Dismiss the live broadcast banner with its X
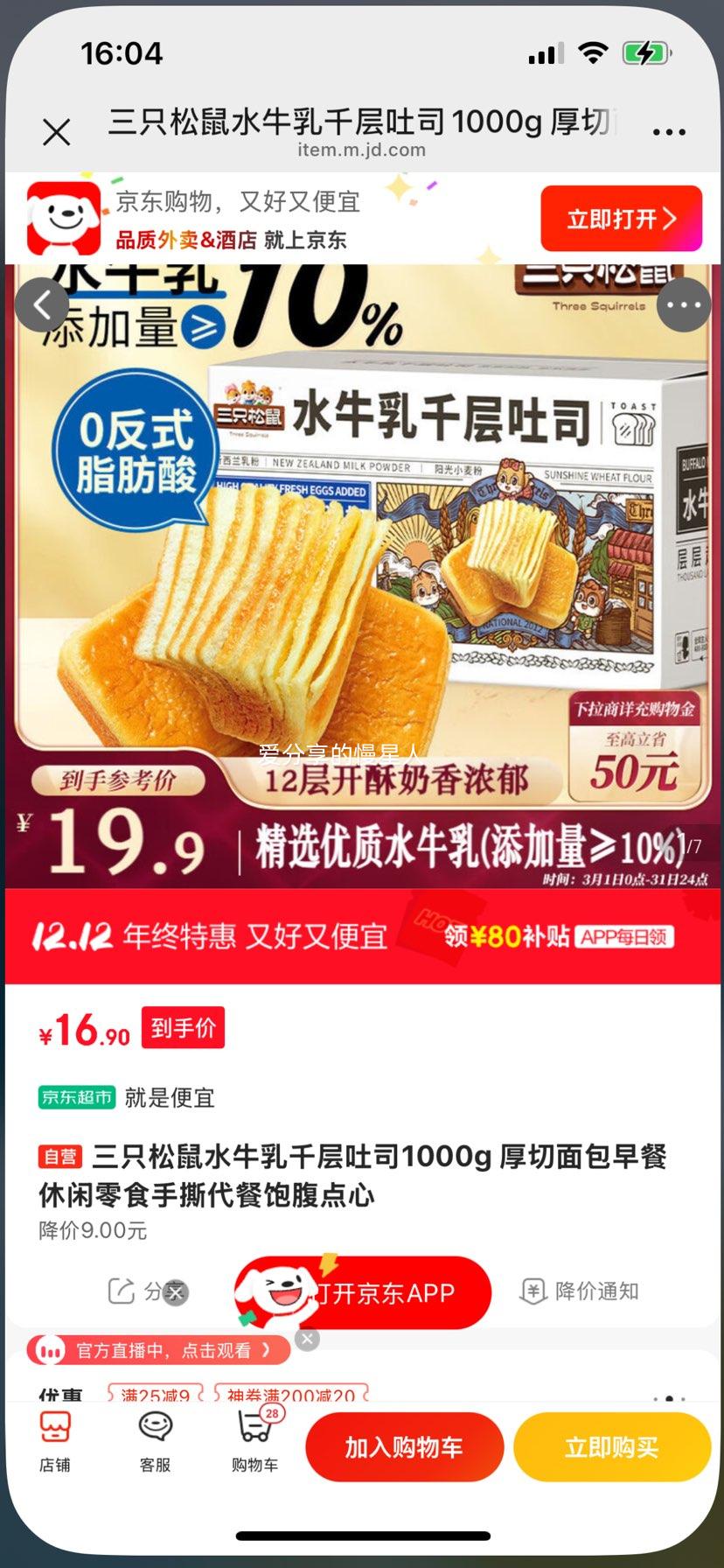Viewport: 724px width, 1568px height. (x=307, y=1340)
